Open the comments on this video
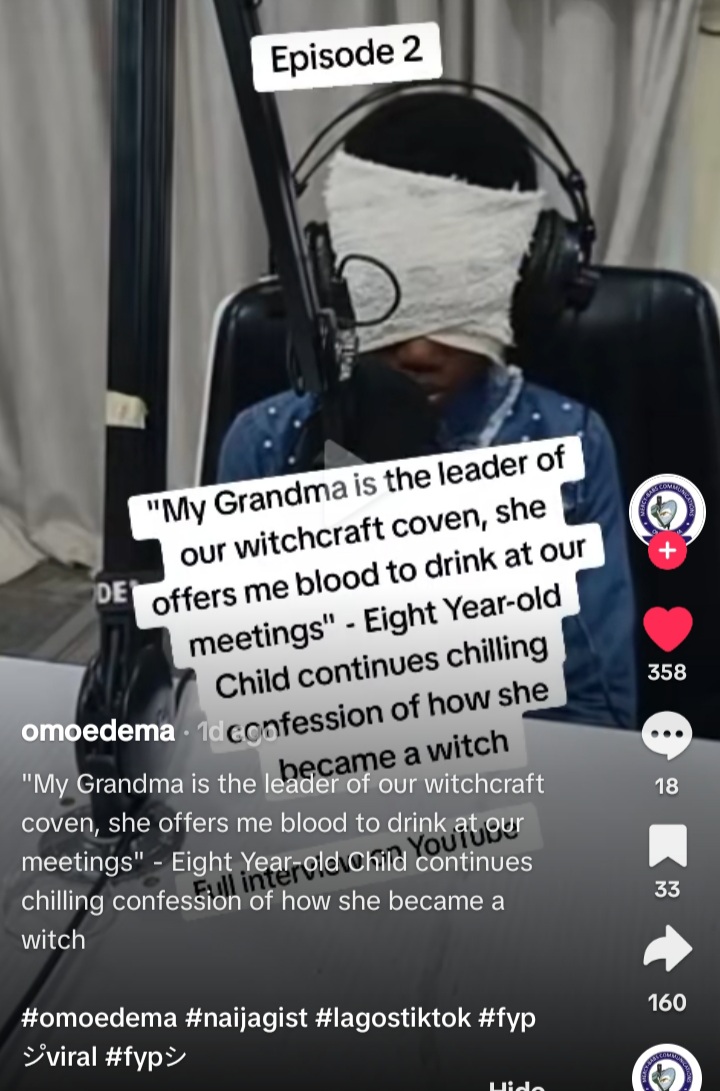Viewport: 720px width, 1091px height. (x=667, y=737)
